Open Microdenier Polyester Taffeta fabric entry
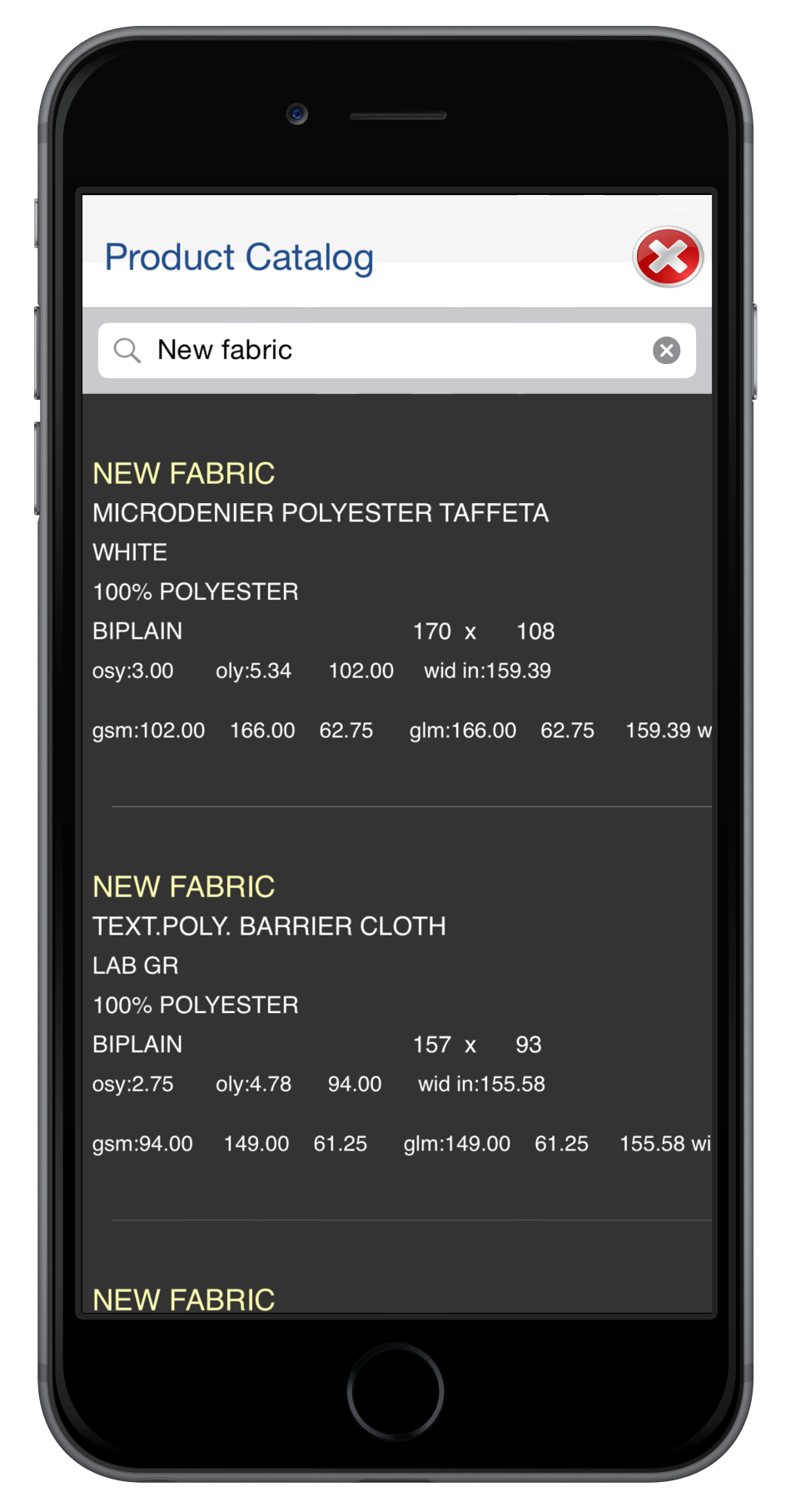 [397, 601]
